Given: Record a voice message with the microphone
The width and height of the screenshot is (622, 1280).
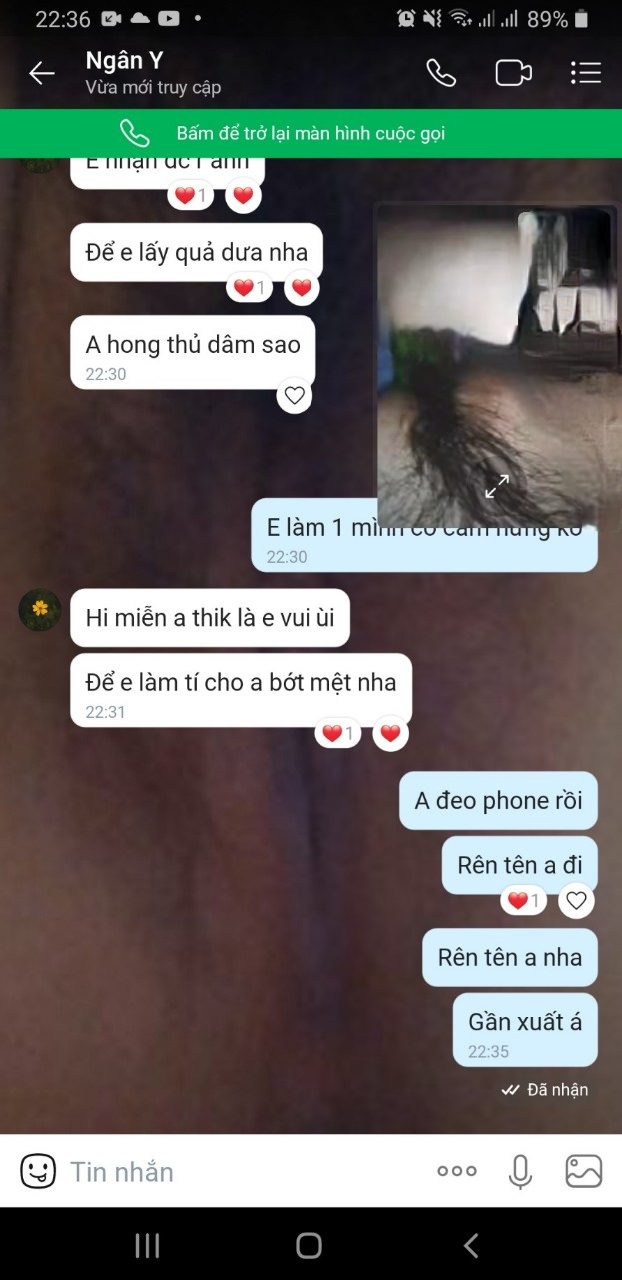Looking at the screenshot, I should [520, 1171].
